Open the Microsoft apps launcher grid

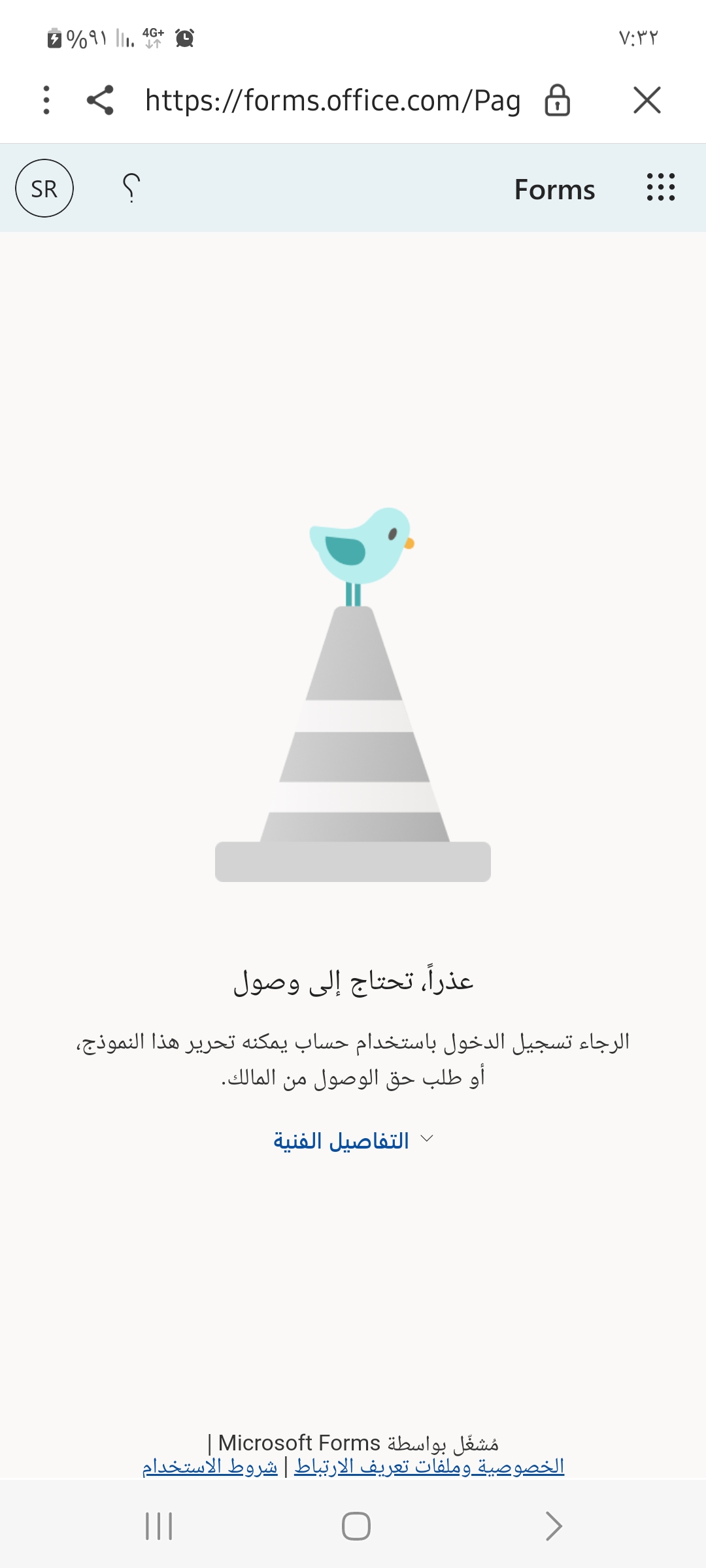(x=660, y=188)
